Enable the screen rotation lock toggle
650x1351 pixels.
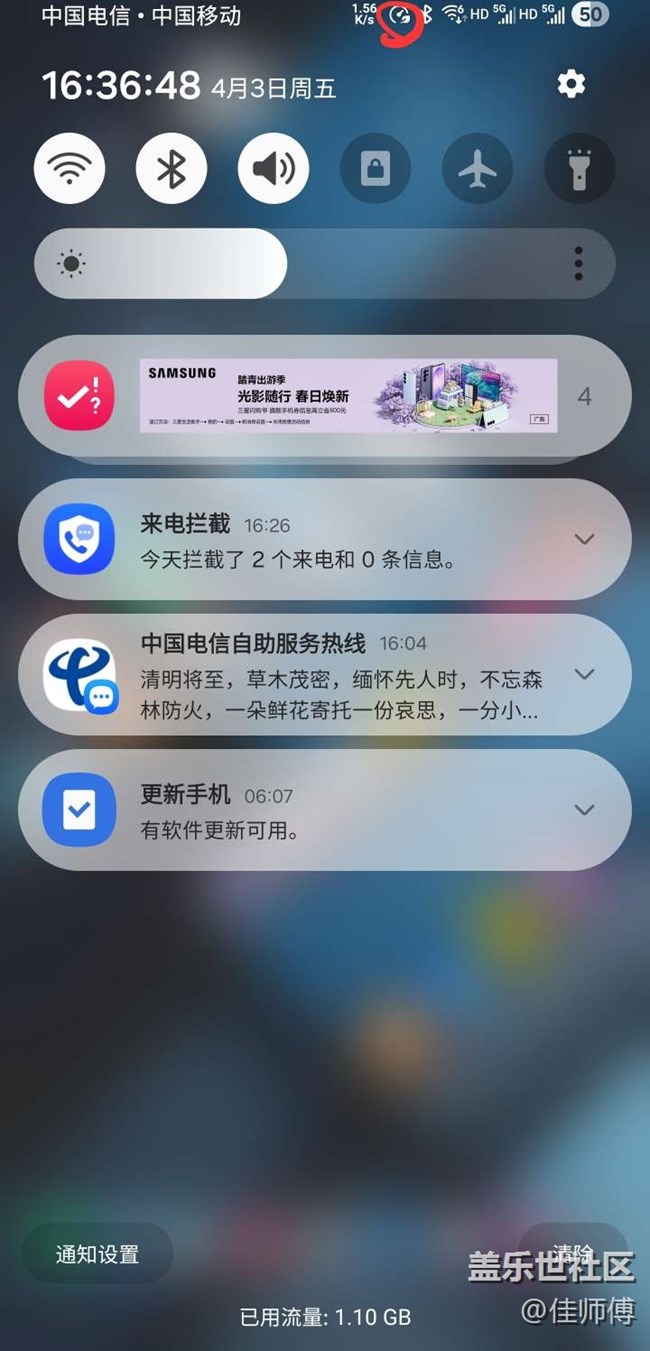tap(375, 168)
